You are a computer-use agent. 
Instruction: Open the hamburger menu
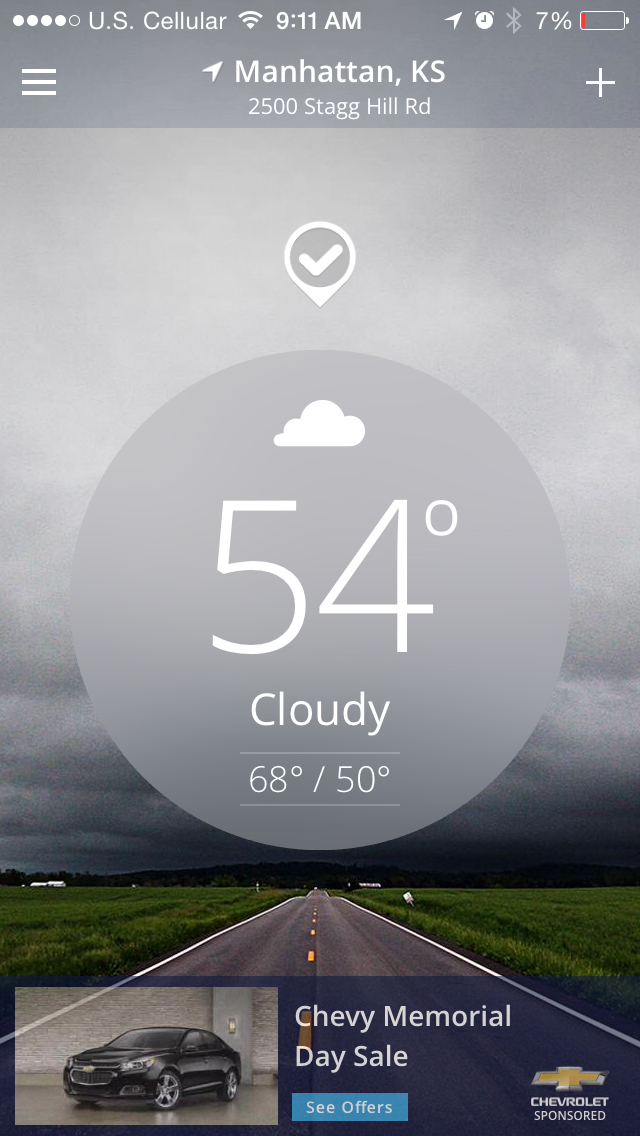coord(39,83)
